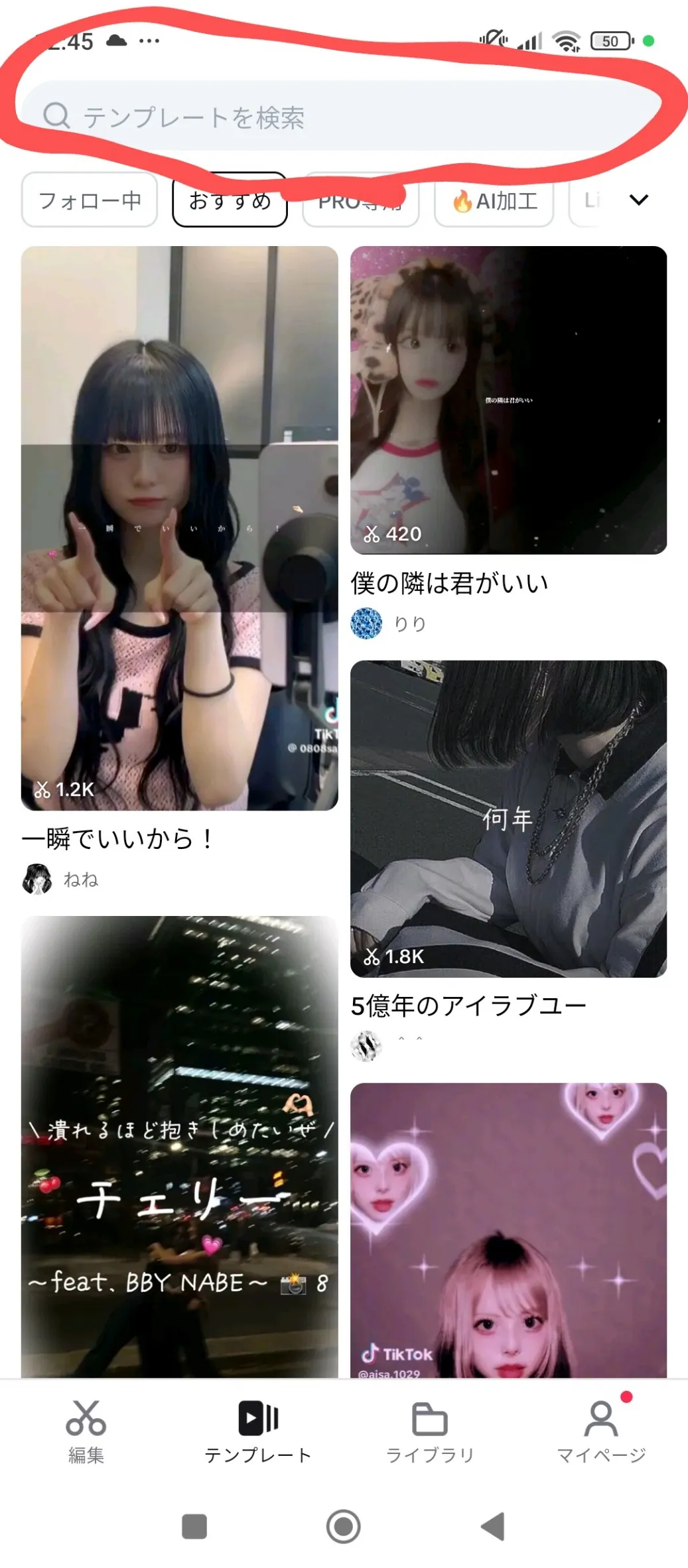Open the ライブラリ tab
The height and width of the screenshot is (1568, 688).
[x=430, y=1431]
